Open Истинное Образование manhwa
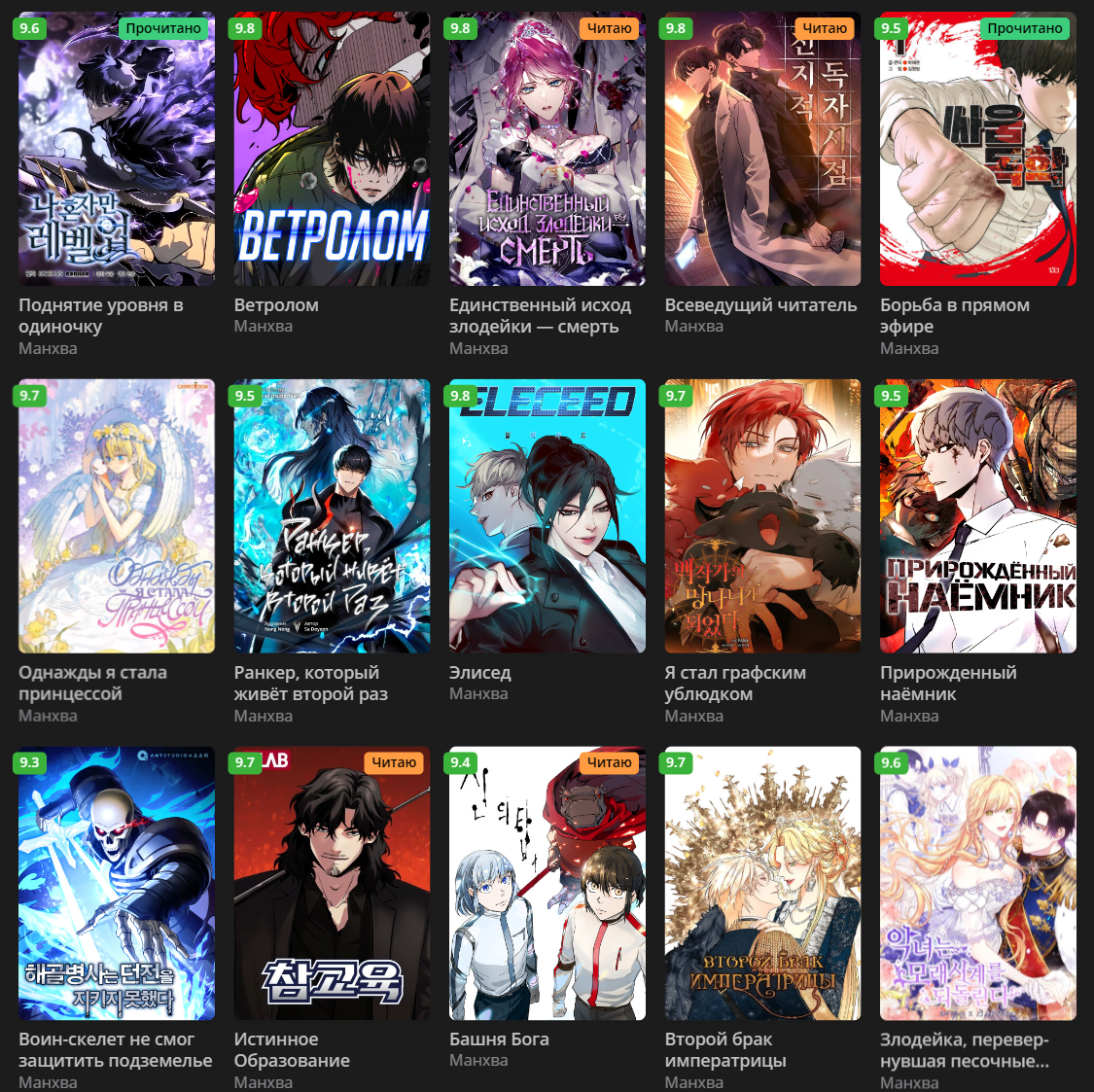The width and height of the screenshot is (1094, 1092). point(332,883)
